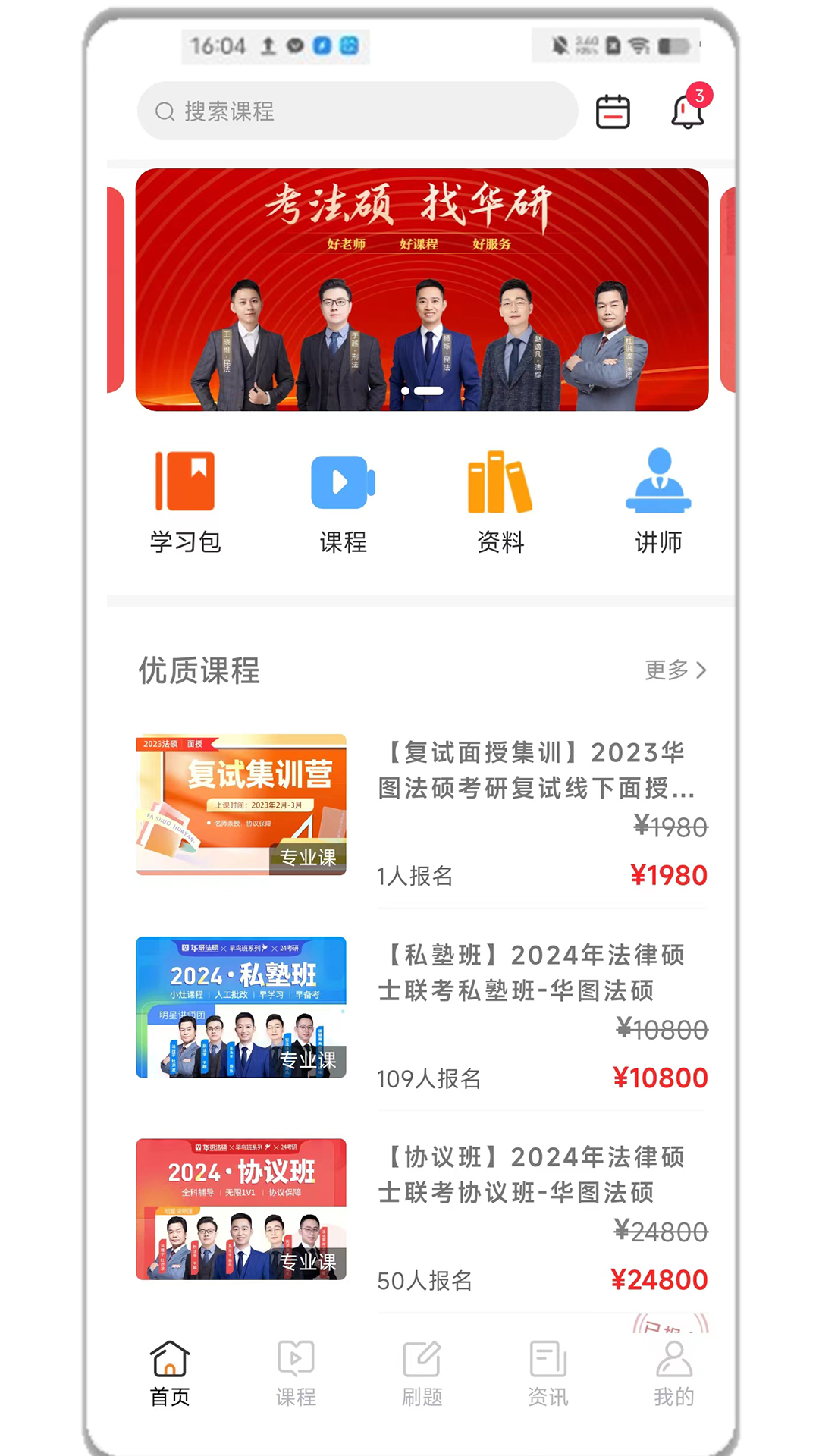Open the 协议班 2024 course card
Viewport: 819px width, 1456px height.
[422, 1211]
